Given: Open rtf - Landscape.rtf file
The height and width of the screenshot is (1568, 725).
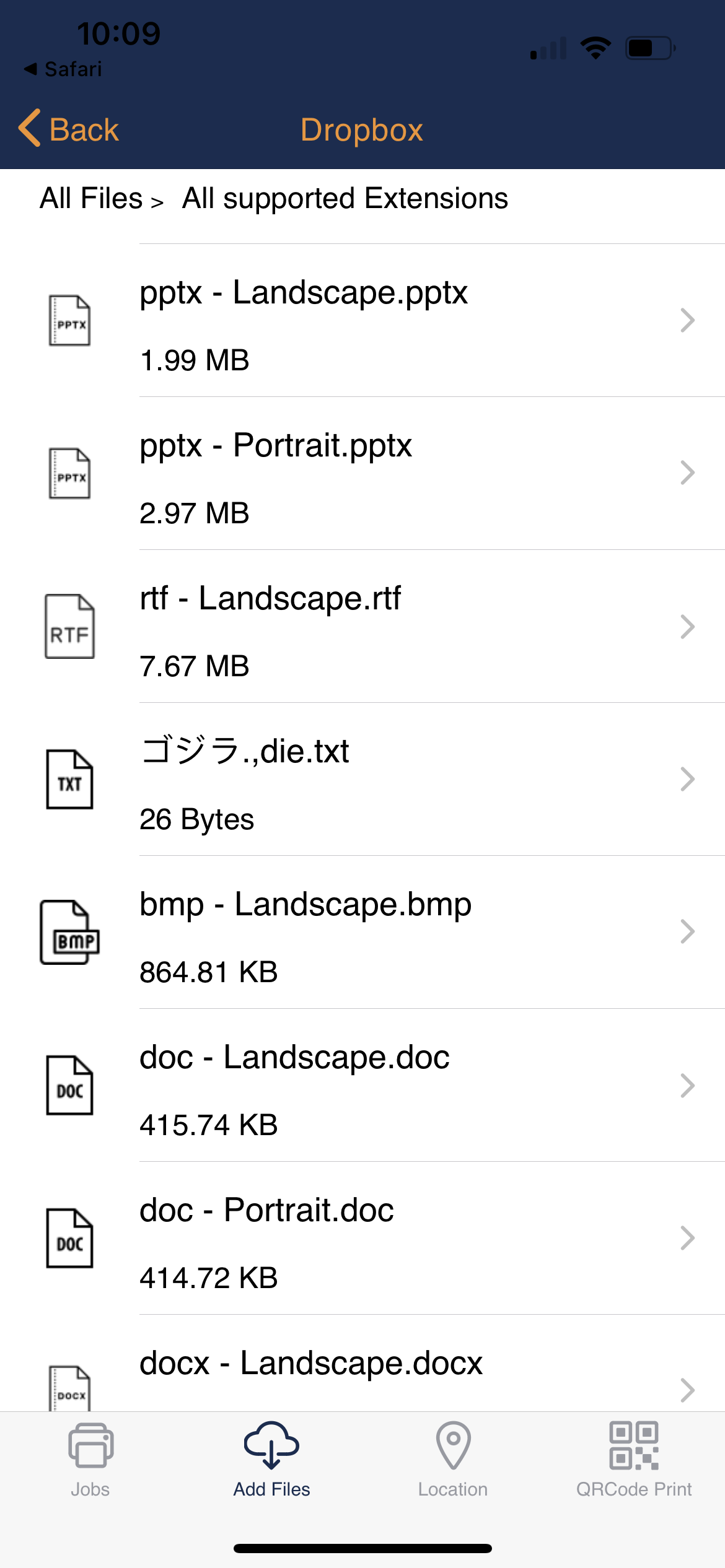Looking at the screenshot, I should (362, 627).
